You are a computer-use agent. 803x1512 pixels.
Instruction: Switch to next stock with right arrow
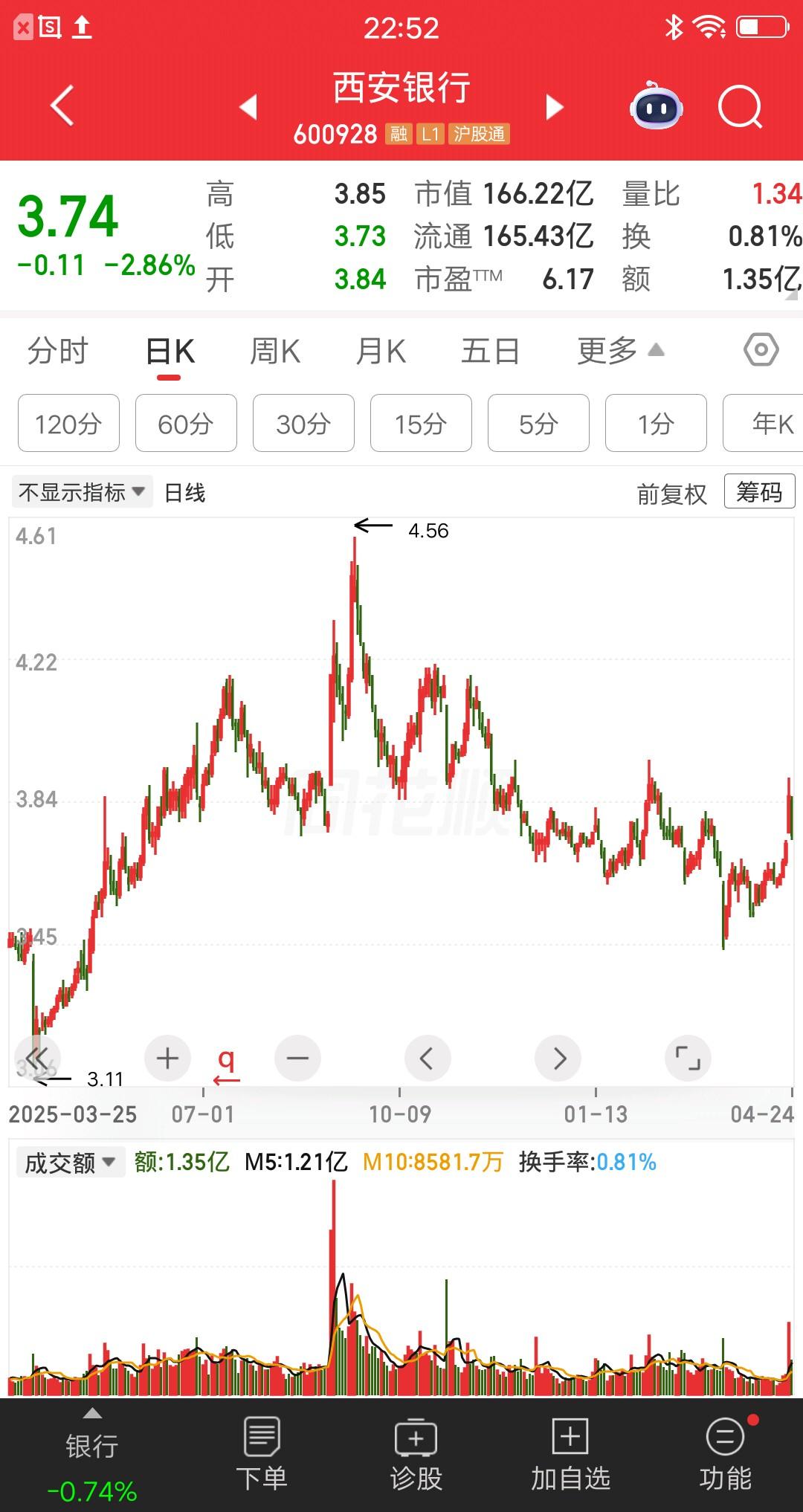[x=553, y=107]
